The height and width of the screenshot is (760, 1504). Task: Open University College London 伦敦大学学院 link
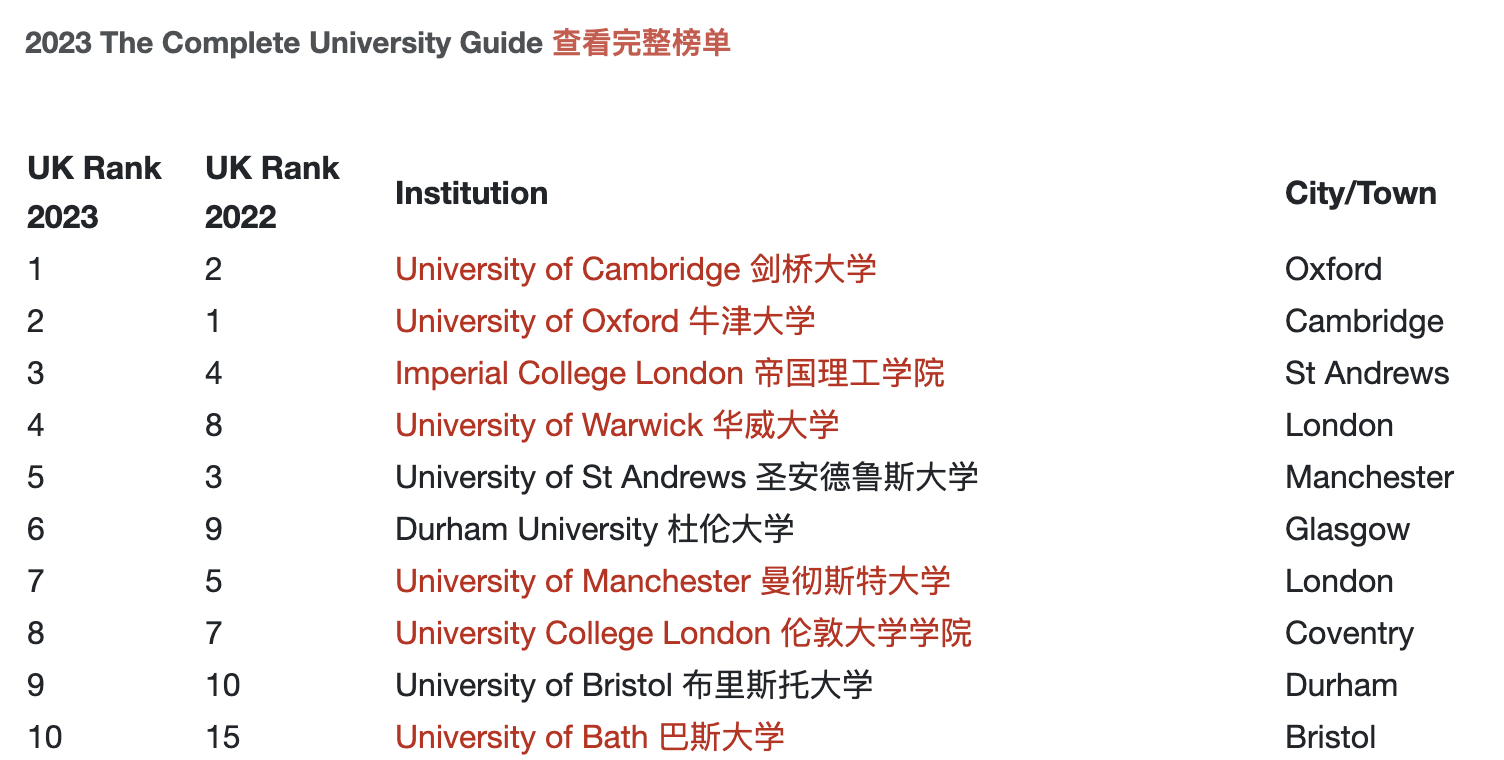click(x=683, y=633)
